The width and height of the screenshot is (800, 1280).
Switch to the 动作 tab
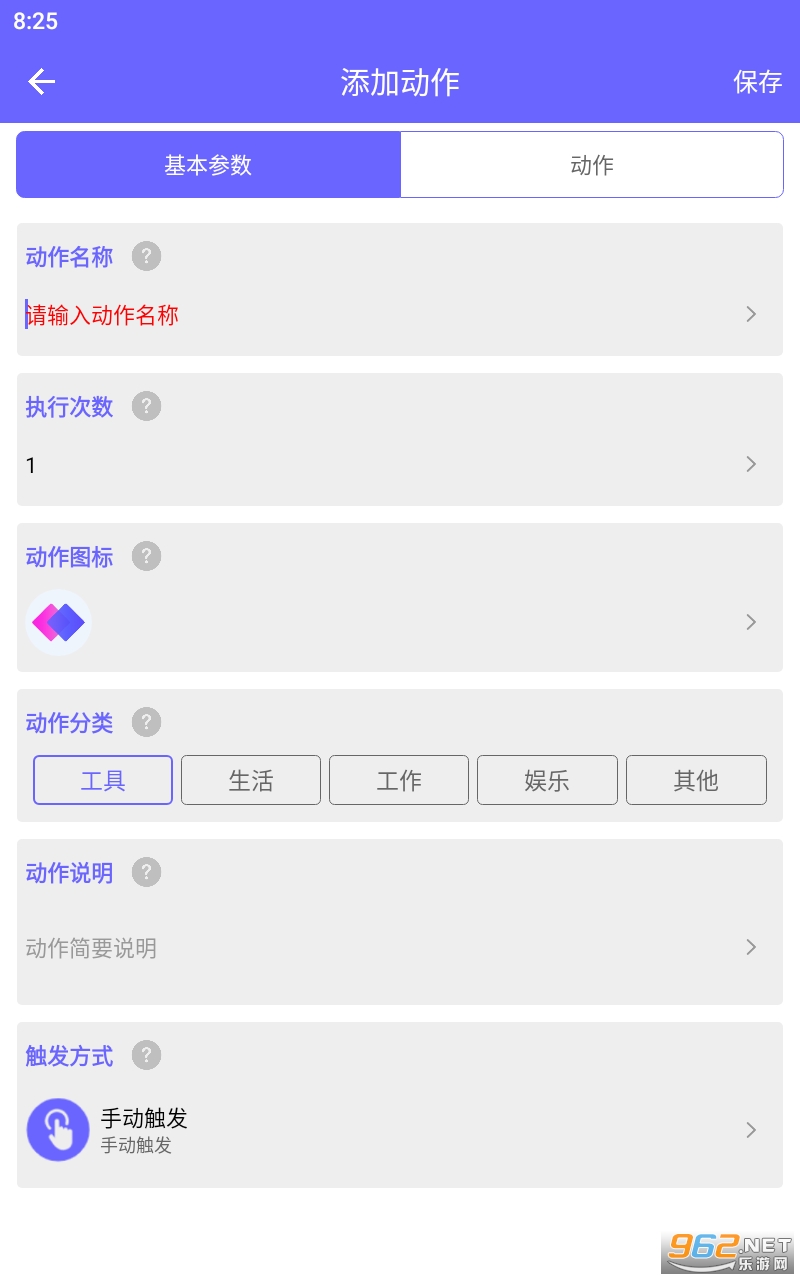[592, 165]
